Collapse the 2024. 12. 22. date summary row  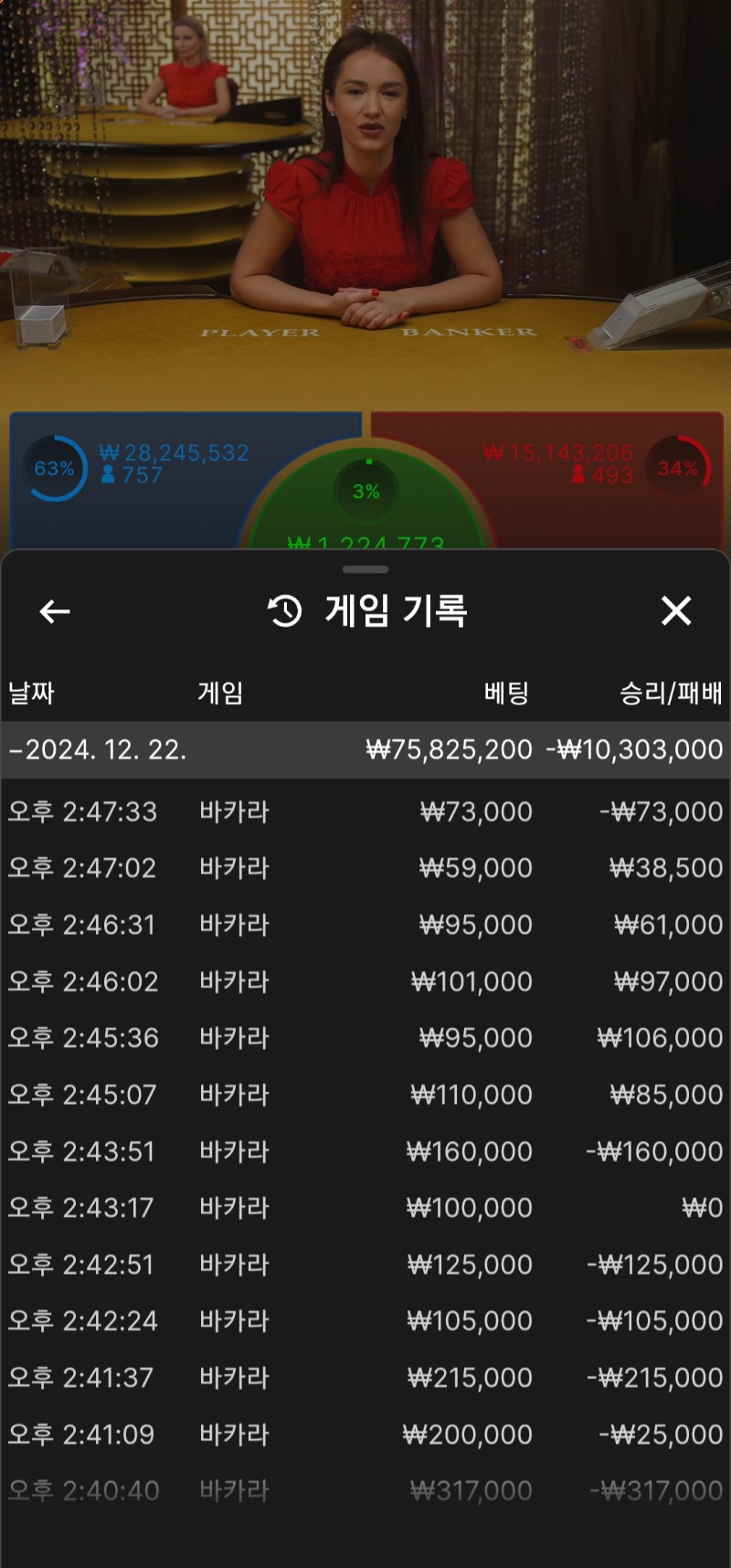365,750
